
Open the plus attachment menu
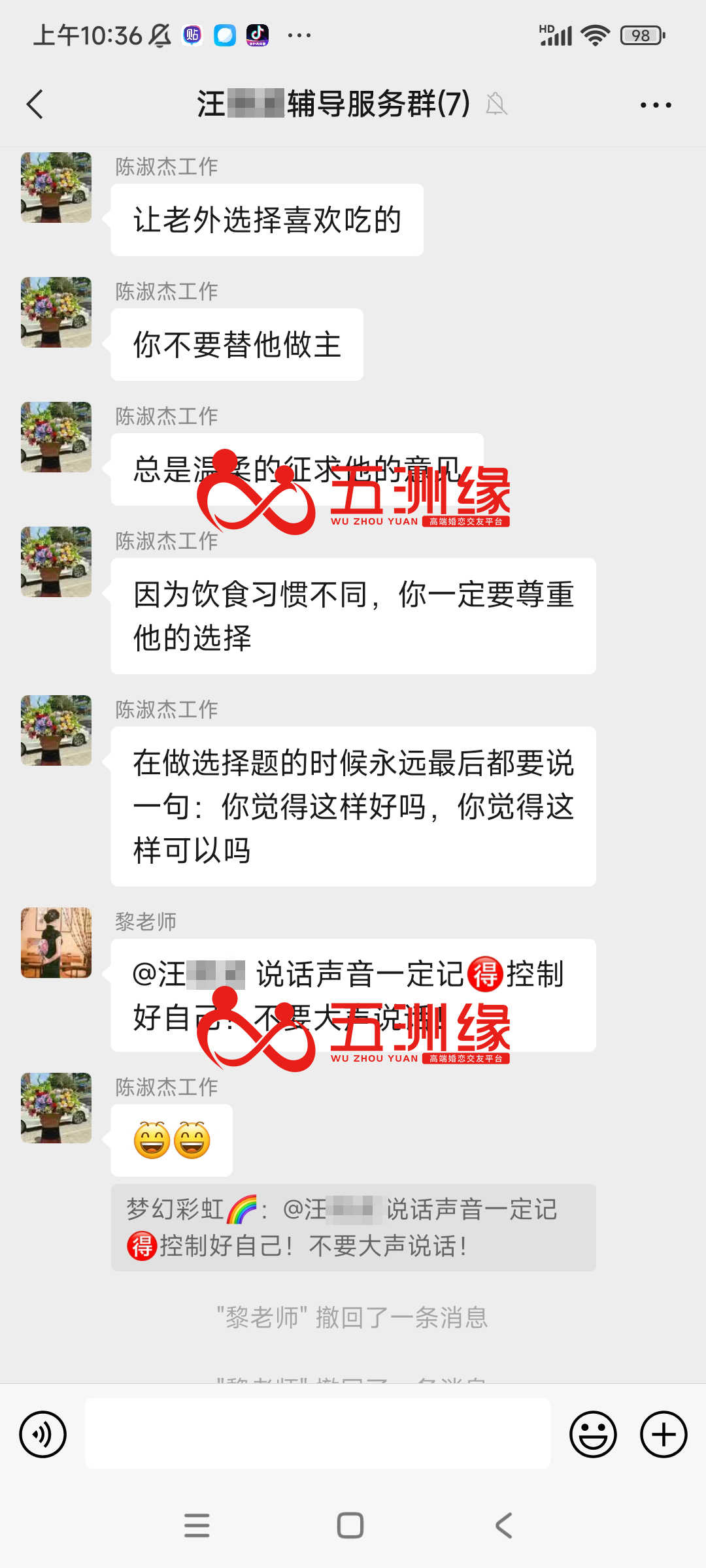(x=663, y=1434)
